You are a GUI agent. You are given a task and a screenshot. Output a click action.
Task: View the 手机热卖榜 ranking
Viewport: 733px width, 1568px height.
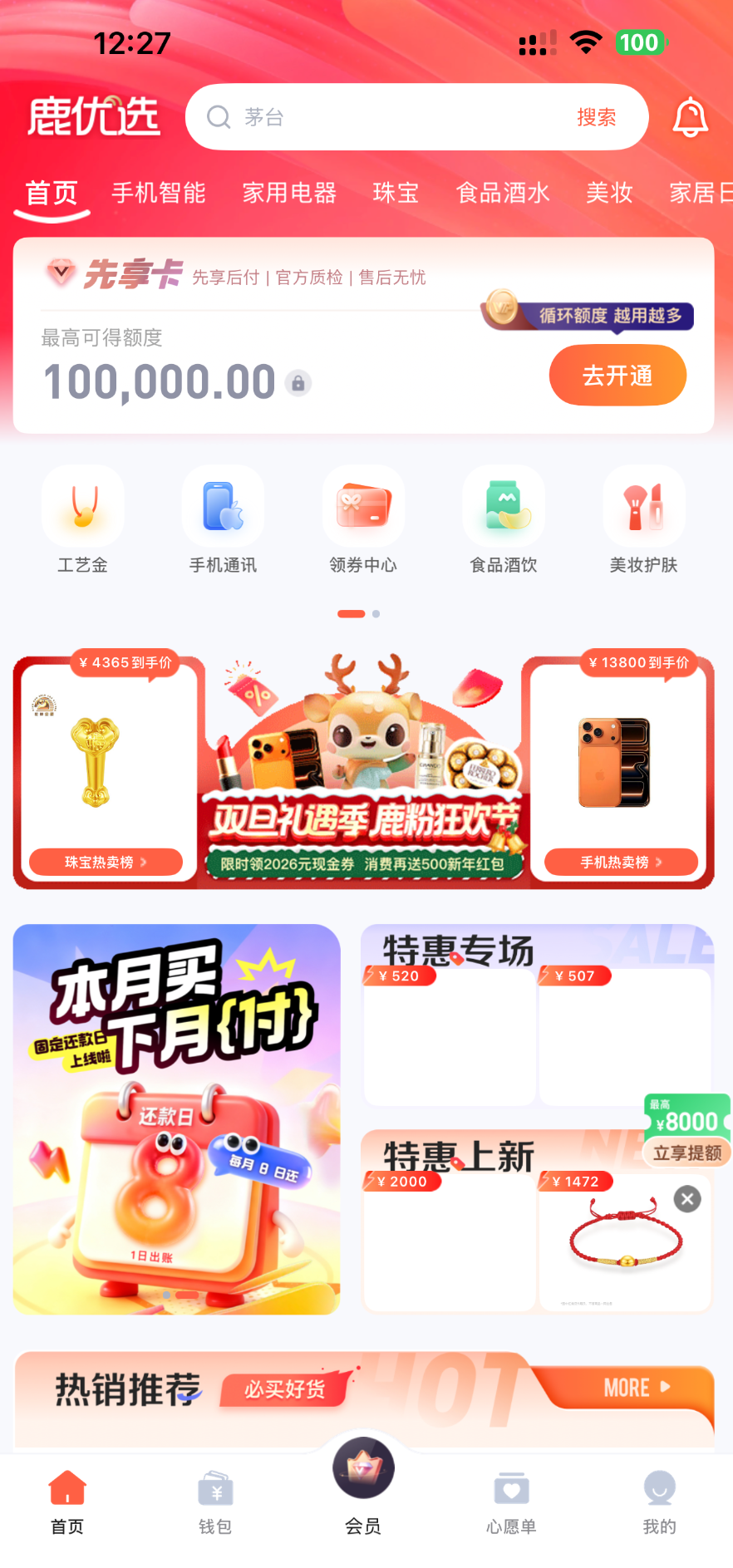[x=621, y=862]
